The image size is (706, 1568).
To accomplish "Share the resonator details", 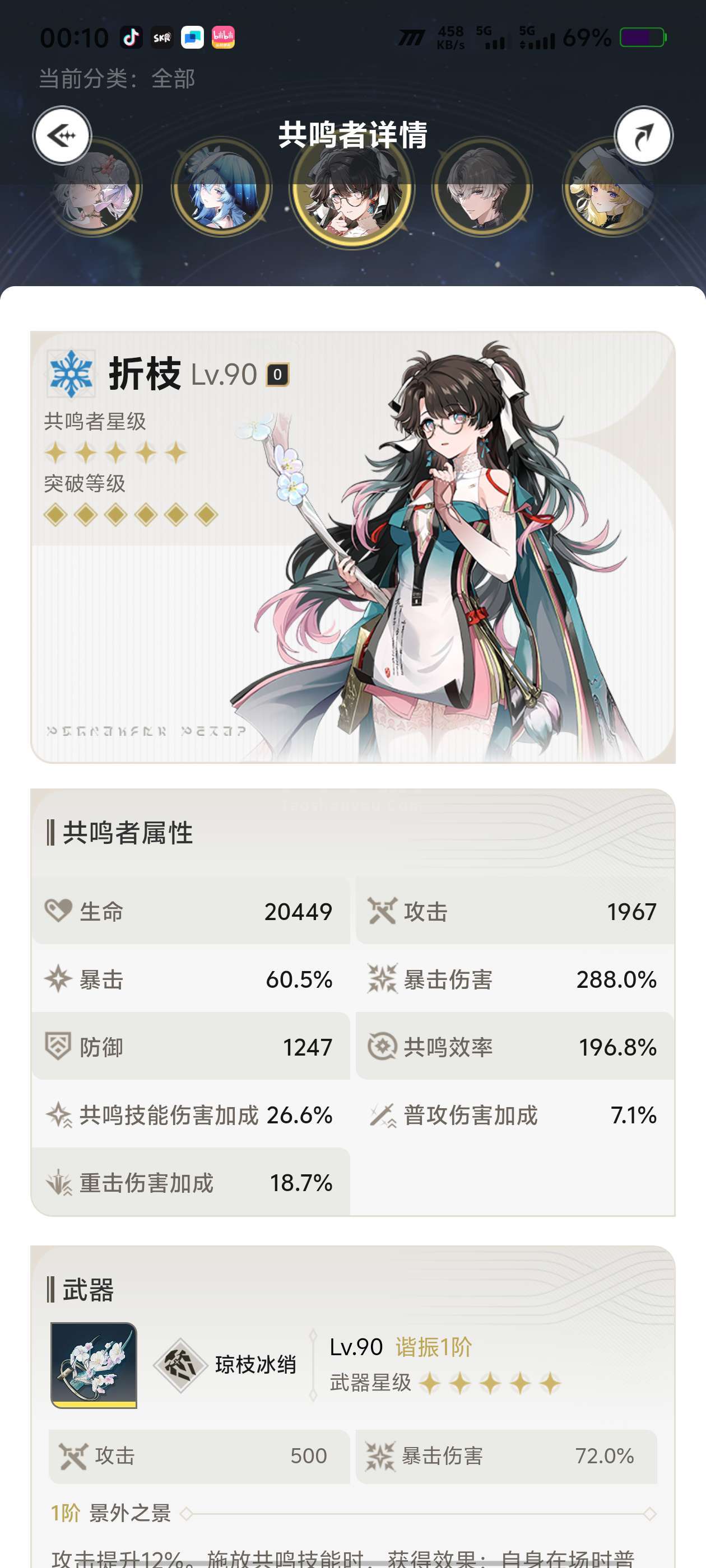I will coord(643,135).
